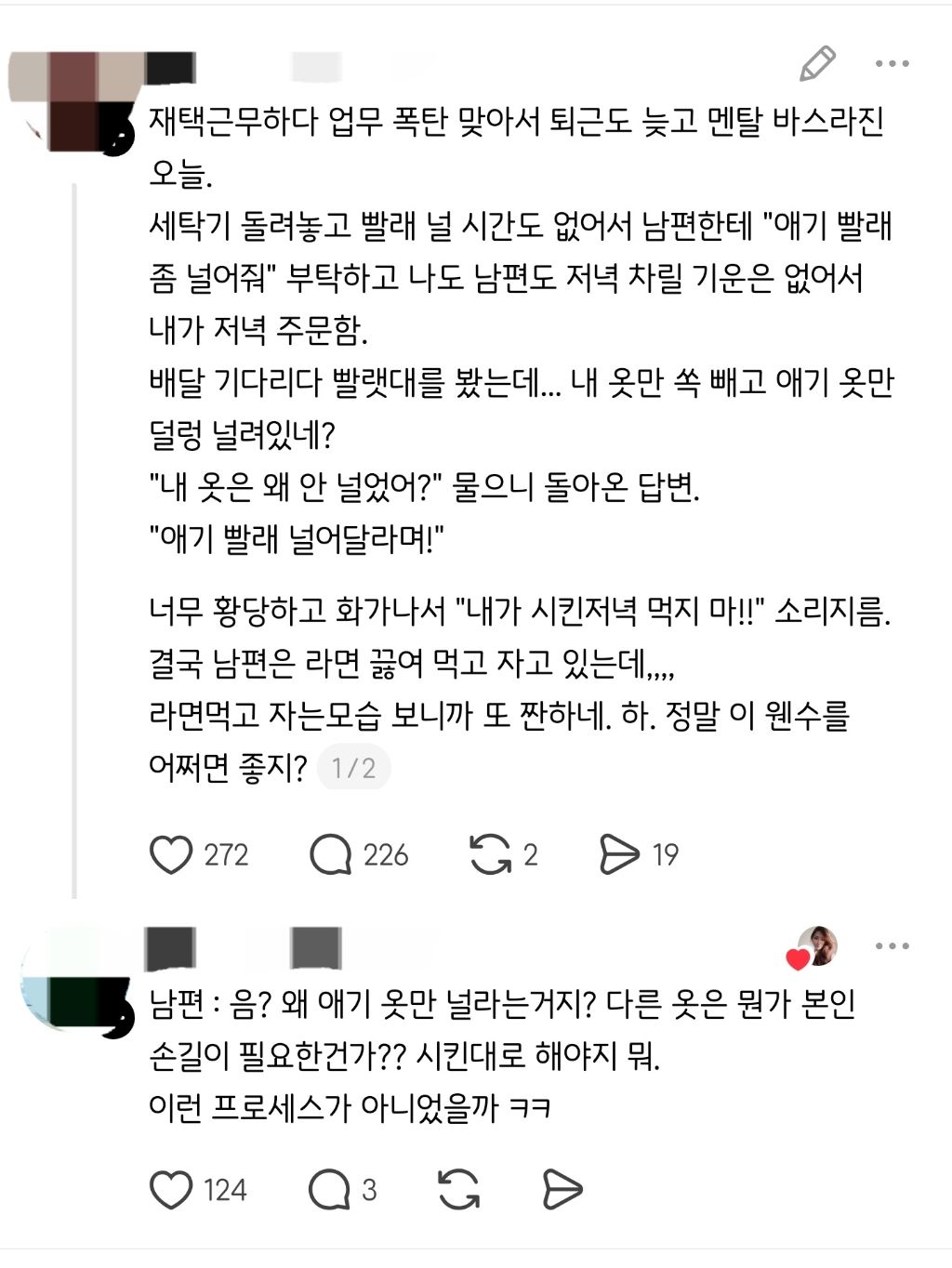Image resolution: width=952 pixels, height=1268 pixels.
Task: Repost the post with 2 reposts
Action: coord(490,854)
